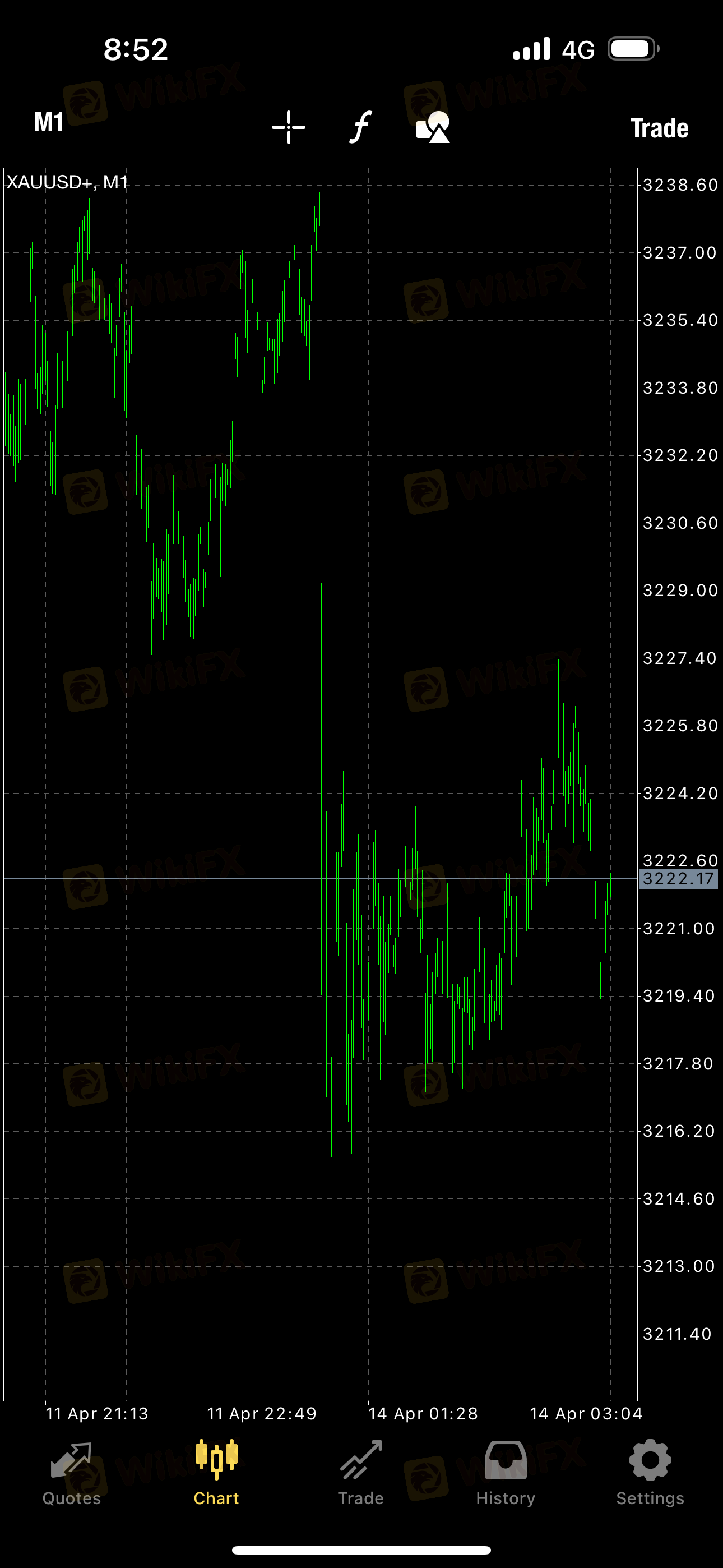Tap Trade in the top bar
Viewport: 723px width, 1568px height.
659,128
